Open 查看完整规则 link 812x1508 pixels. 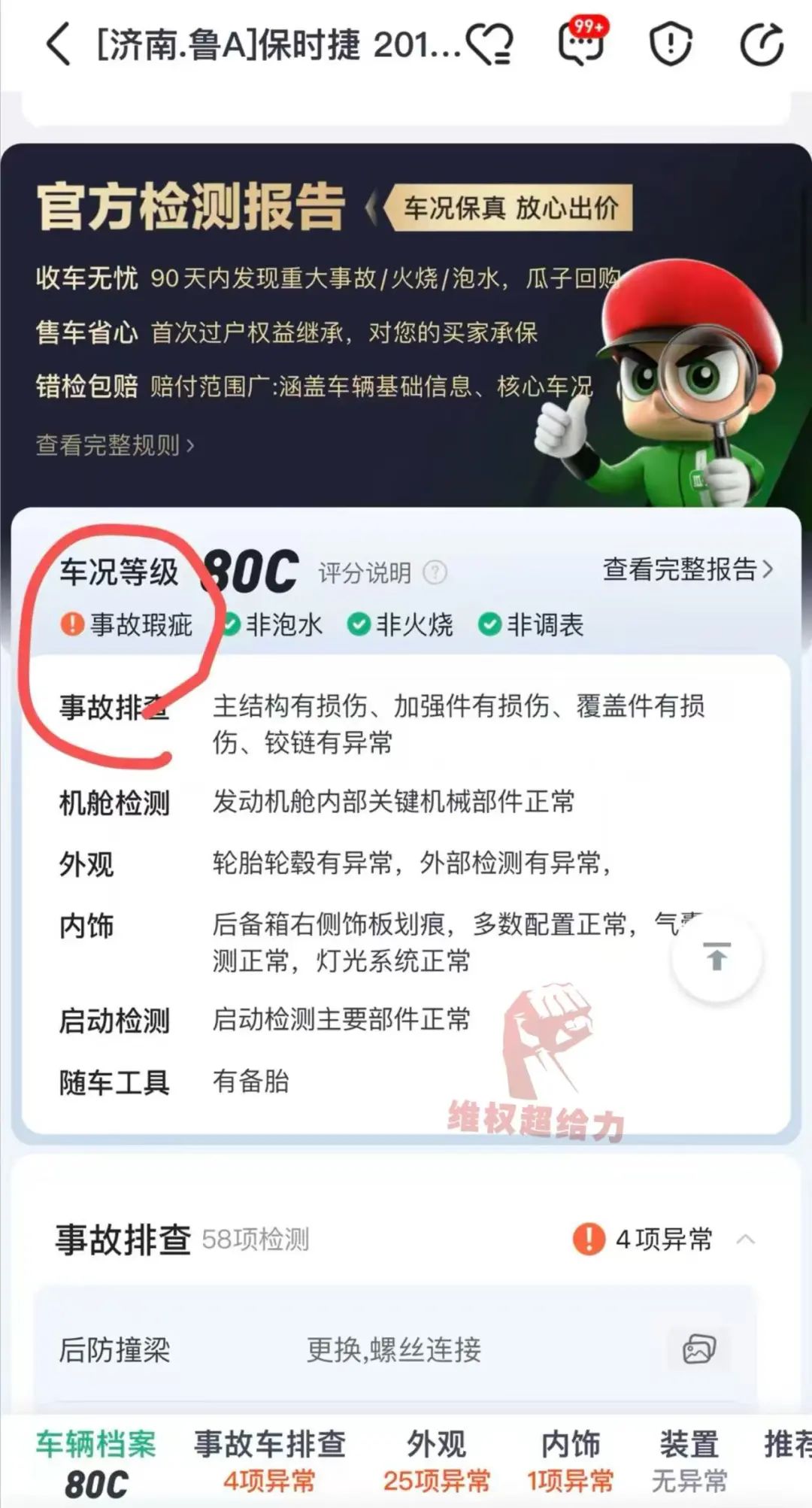click(114, 445)
